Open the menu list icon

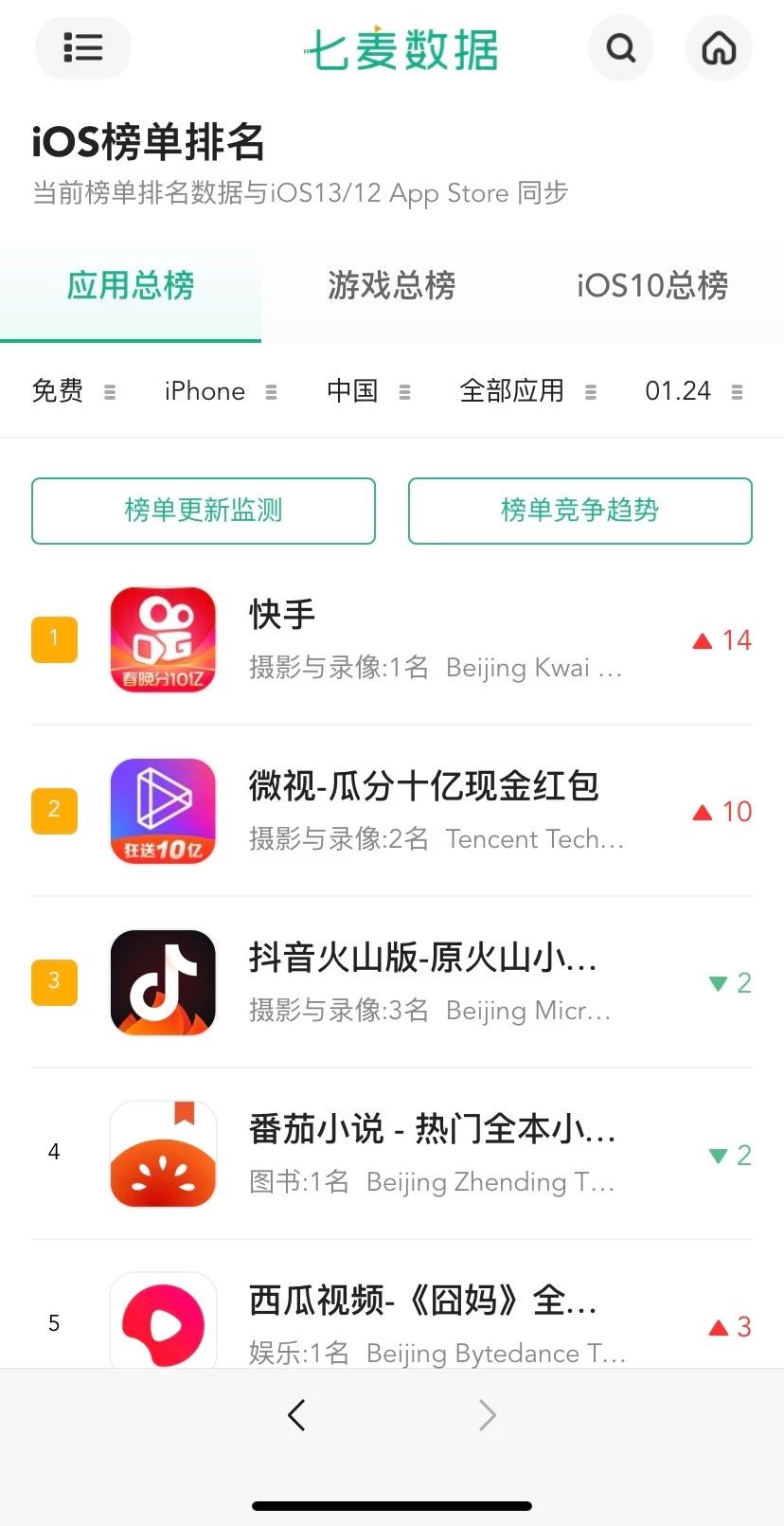(83, 47)
